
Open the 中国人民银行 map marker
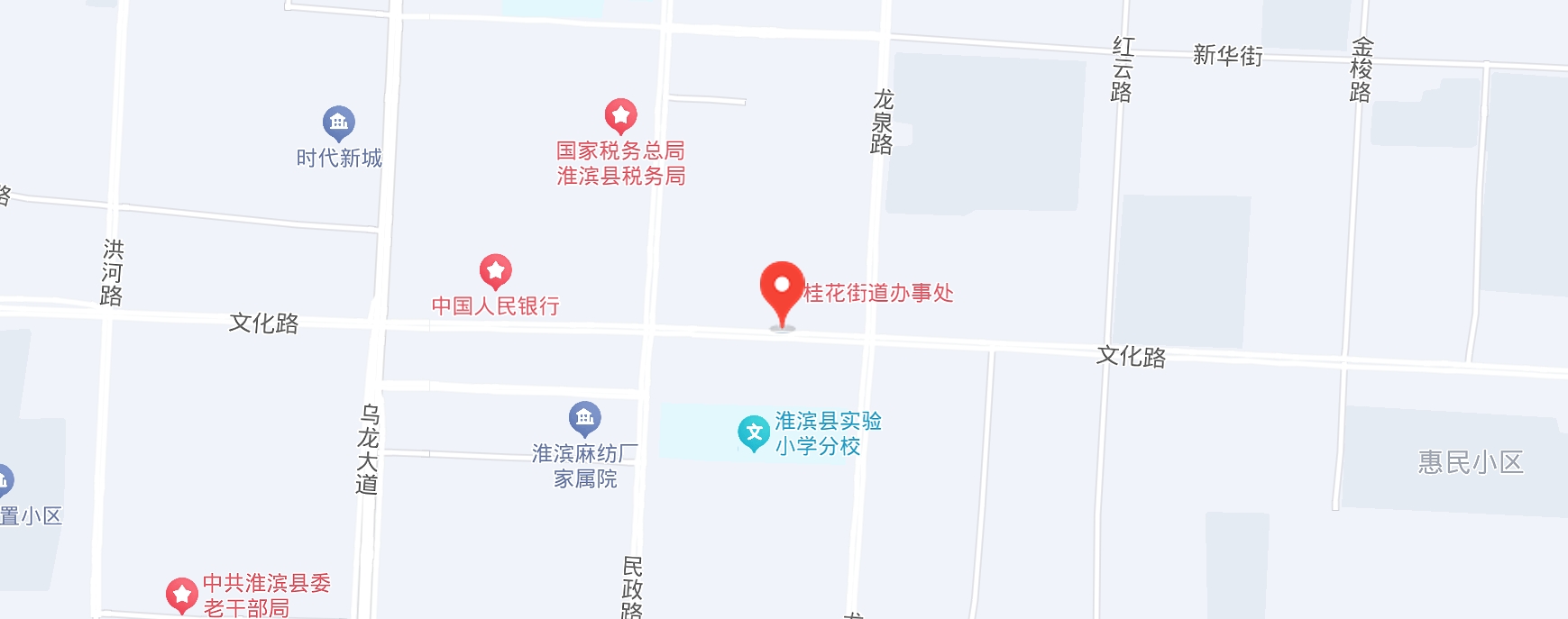(495, 271)
